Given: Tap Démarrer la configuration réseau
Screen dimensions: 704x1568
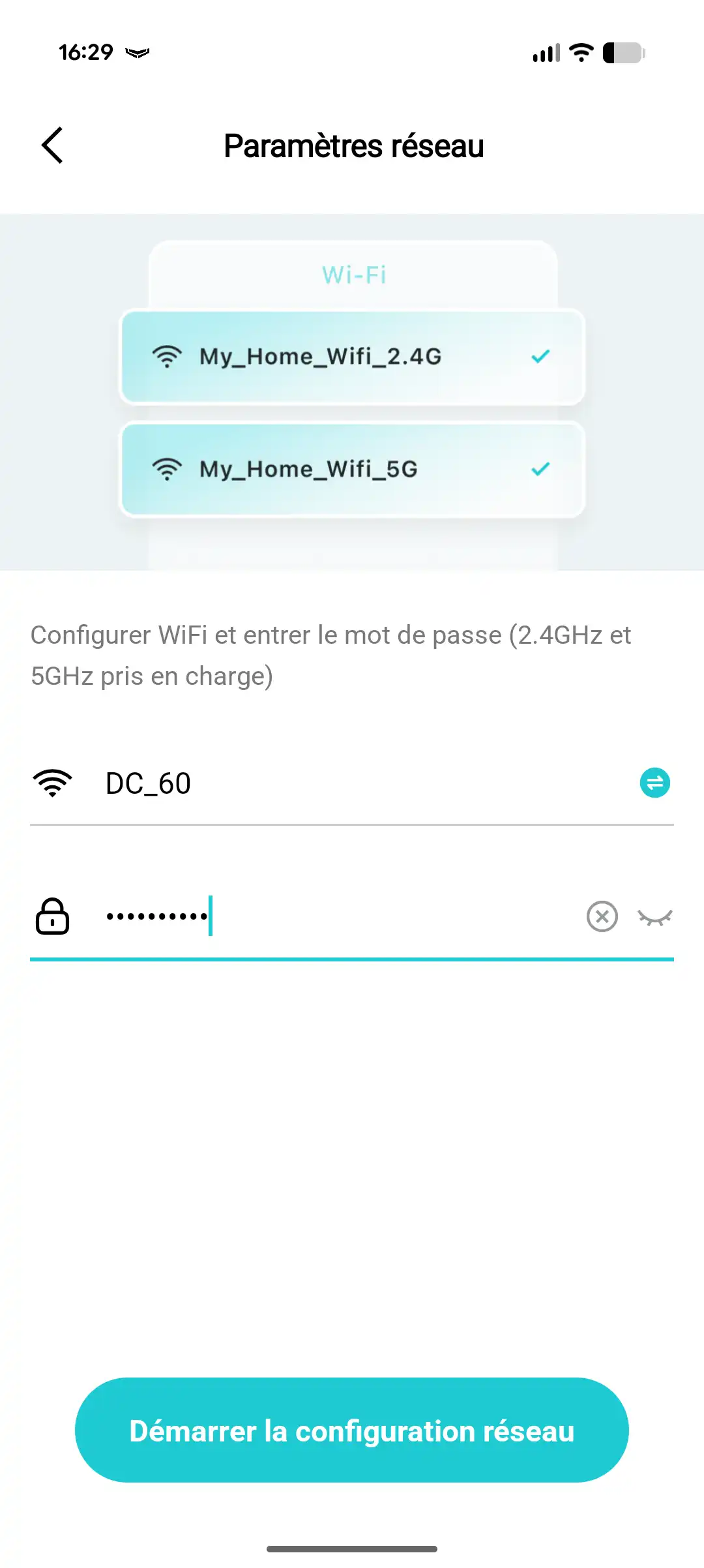Looking at the screenshot, I should point(352,1430).
